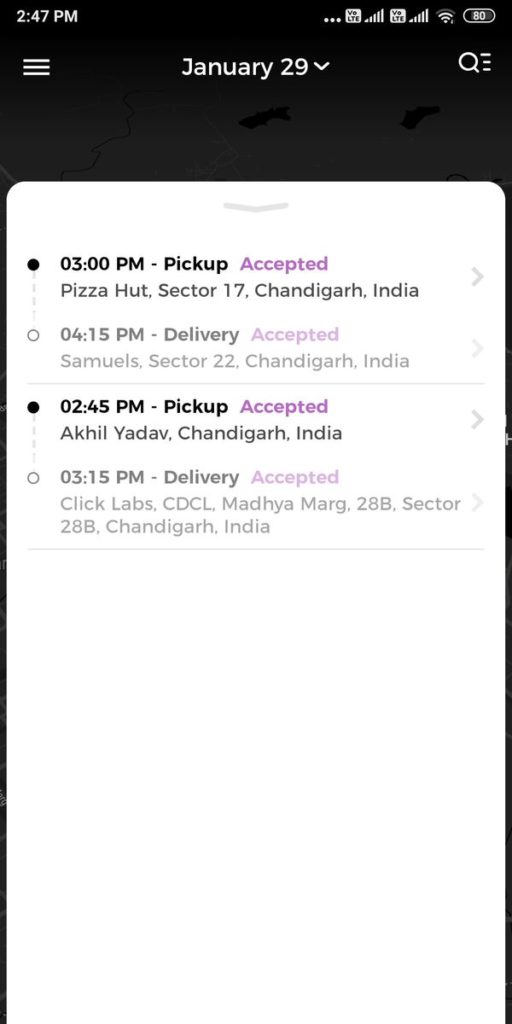Open the 04:15 PM Samuels delivery
This screenshot has width=512, height=1024.
point(255,348)
